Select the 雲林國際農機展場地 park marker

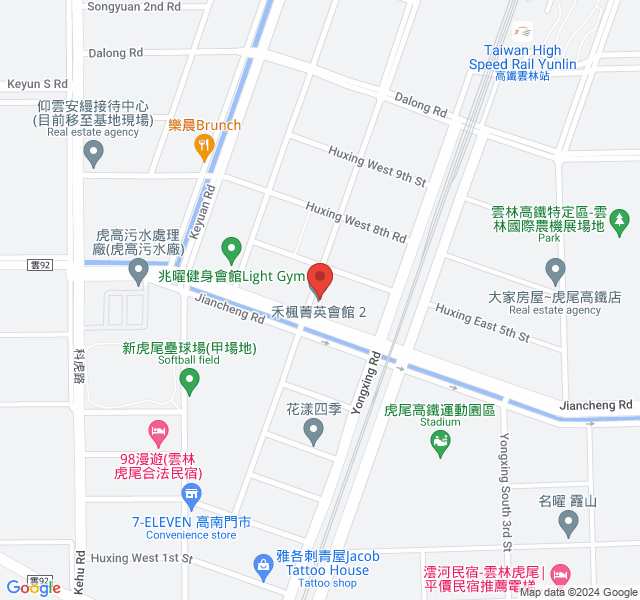coord(620,218)
